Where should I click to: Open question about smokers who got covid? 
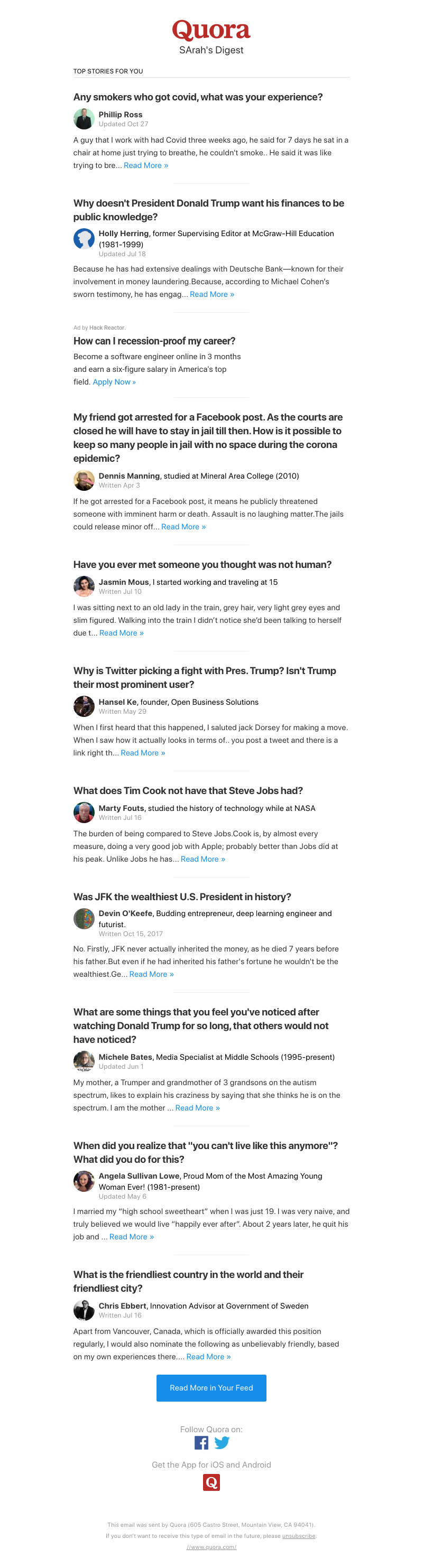tap(197, 97)
